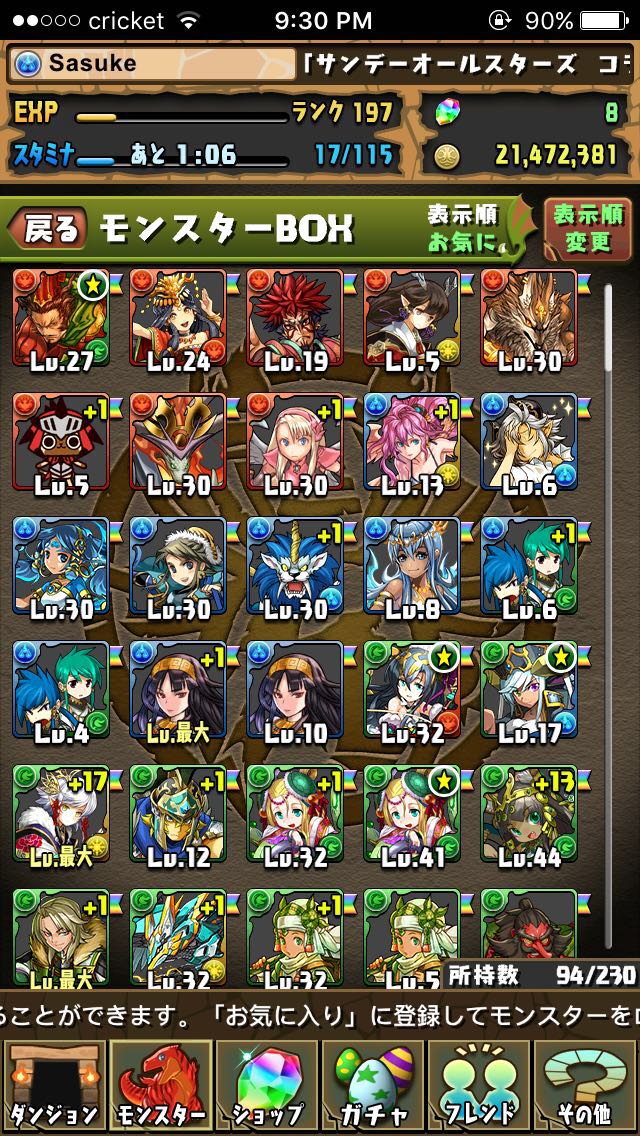Open the フレンド tab
This screenshot has width=640, height=1136.
point(478,1087)
